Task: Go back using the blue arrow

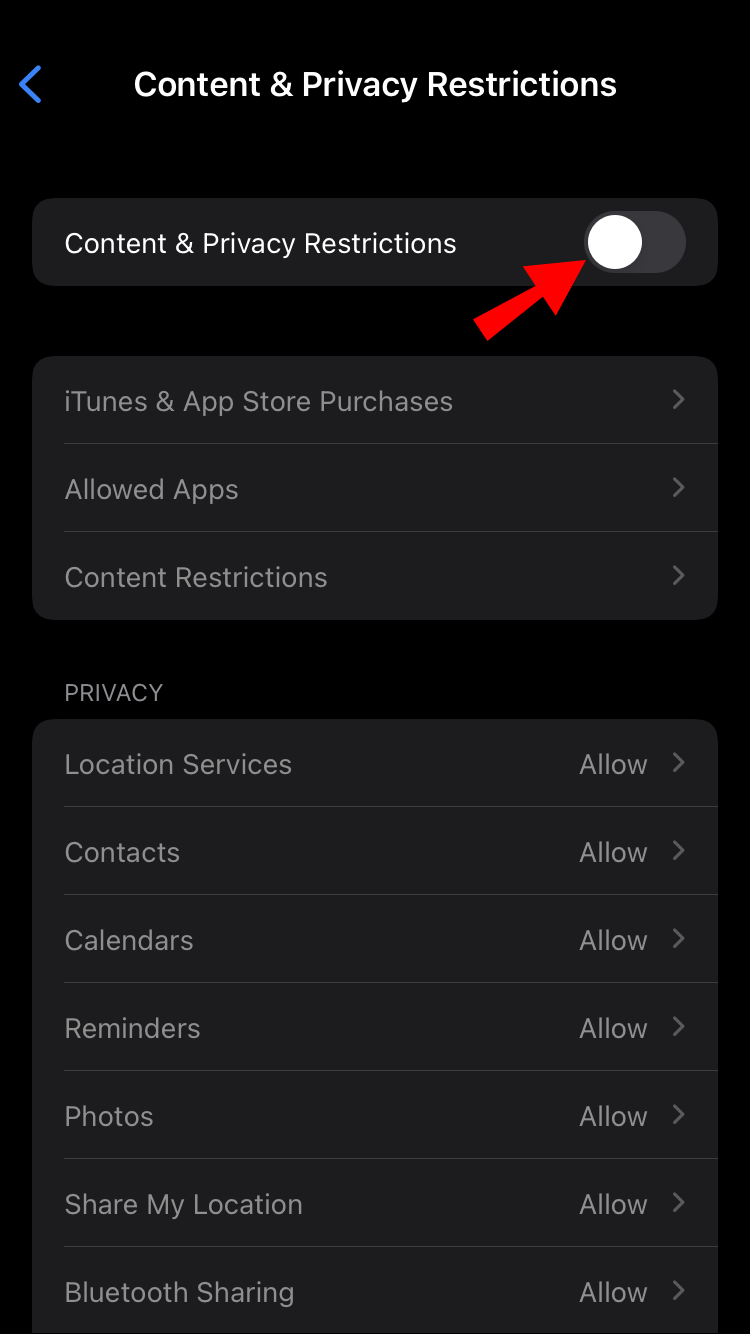Action: [x=31, y=85]
